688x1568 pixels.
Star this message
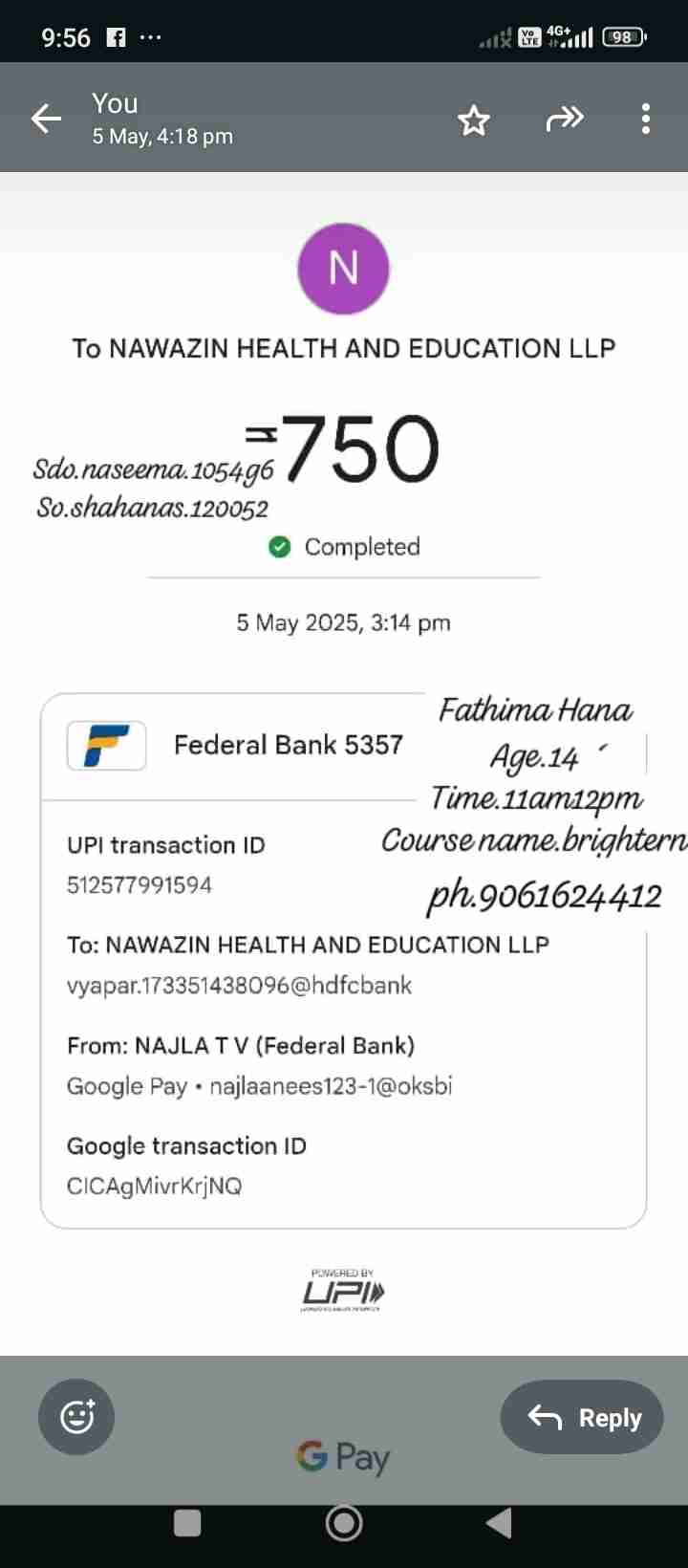[x=473, y=120]
